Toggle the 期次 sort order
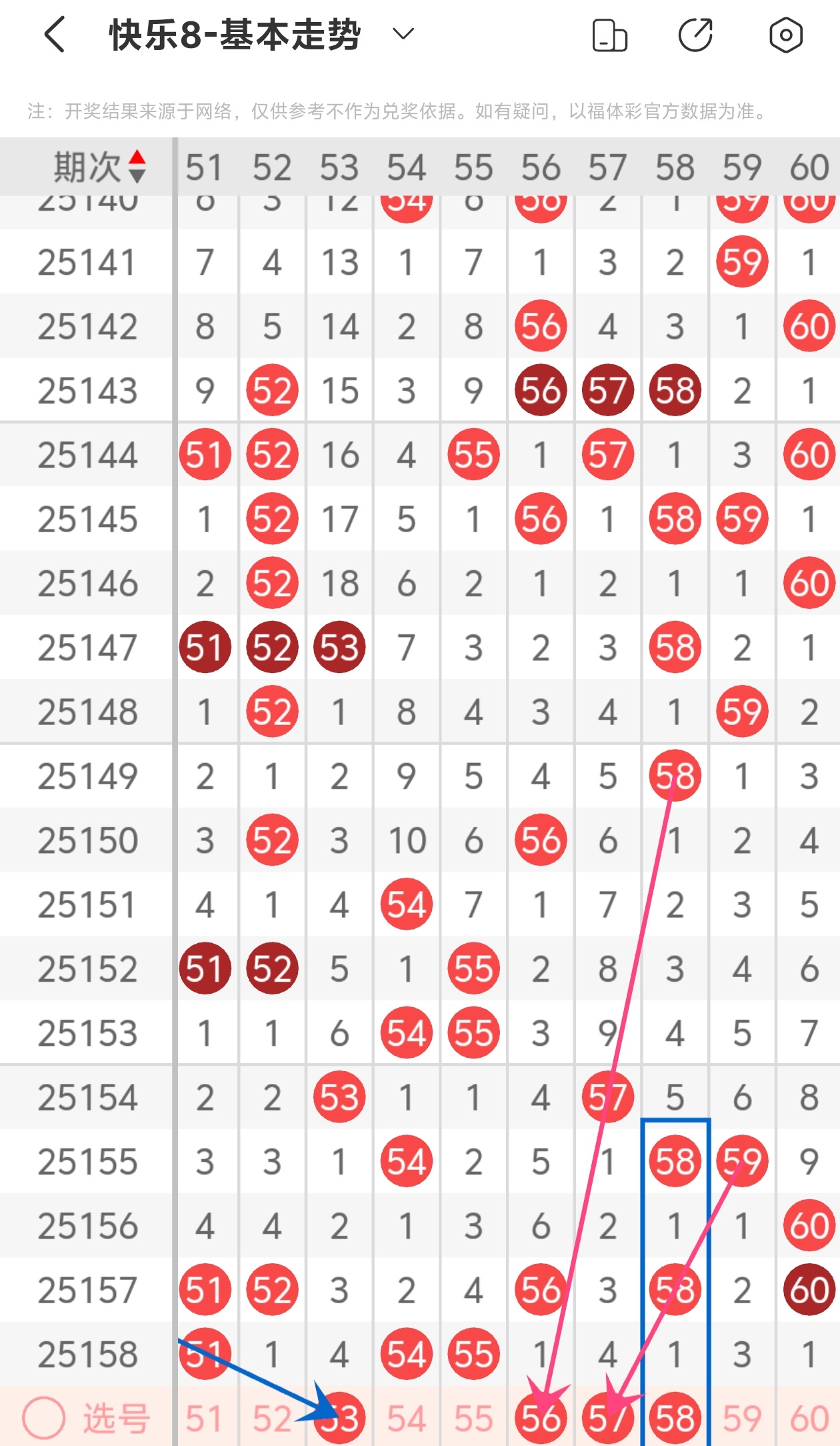Viewport: 840px width, 1446px height. point(137,167)
